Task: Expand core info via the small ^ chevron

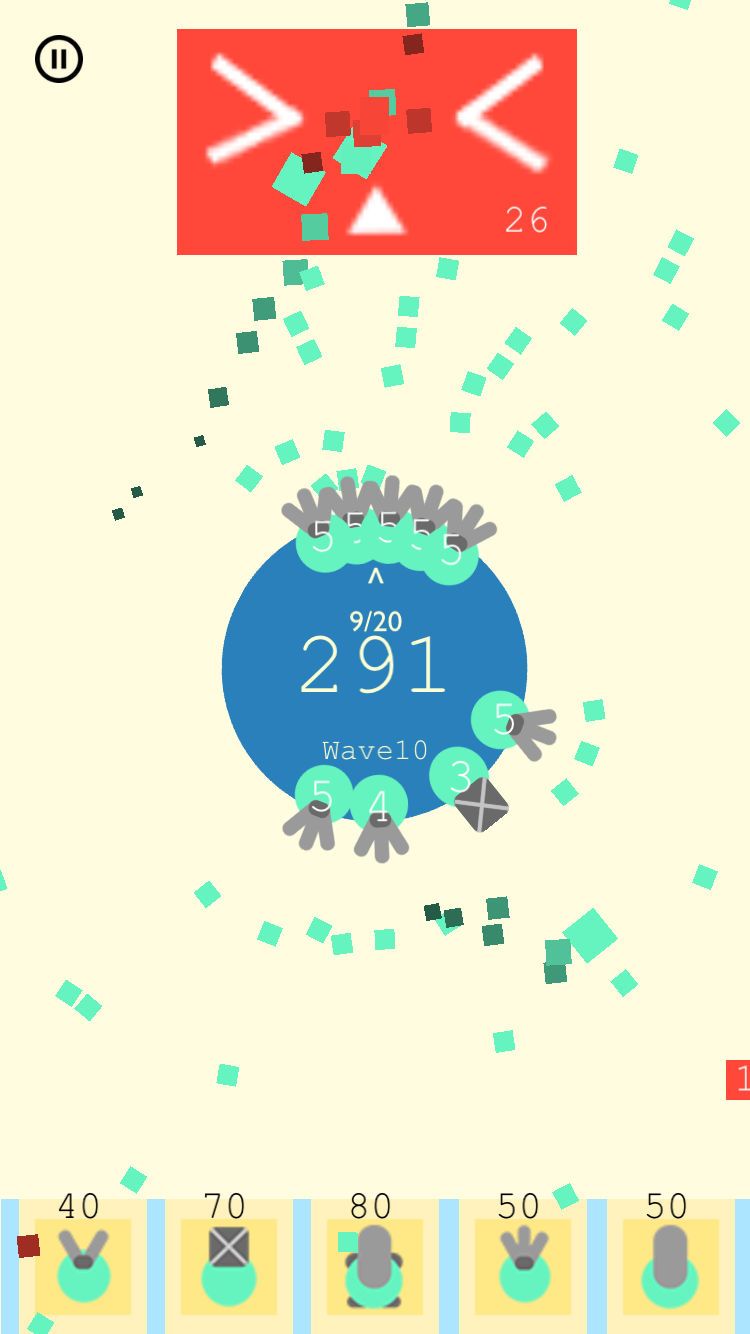Action: pos(375,577)
